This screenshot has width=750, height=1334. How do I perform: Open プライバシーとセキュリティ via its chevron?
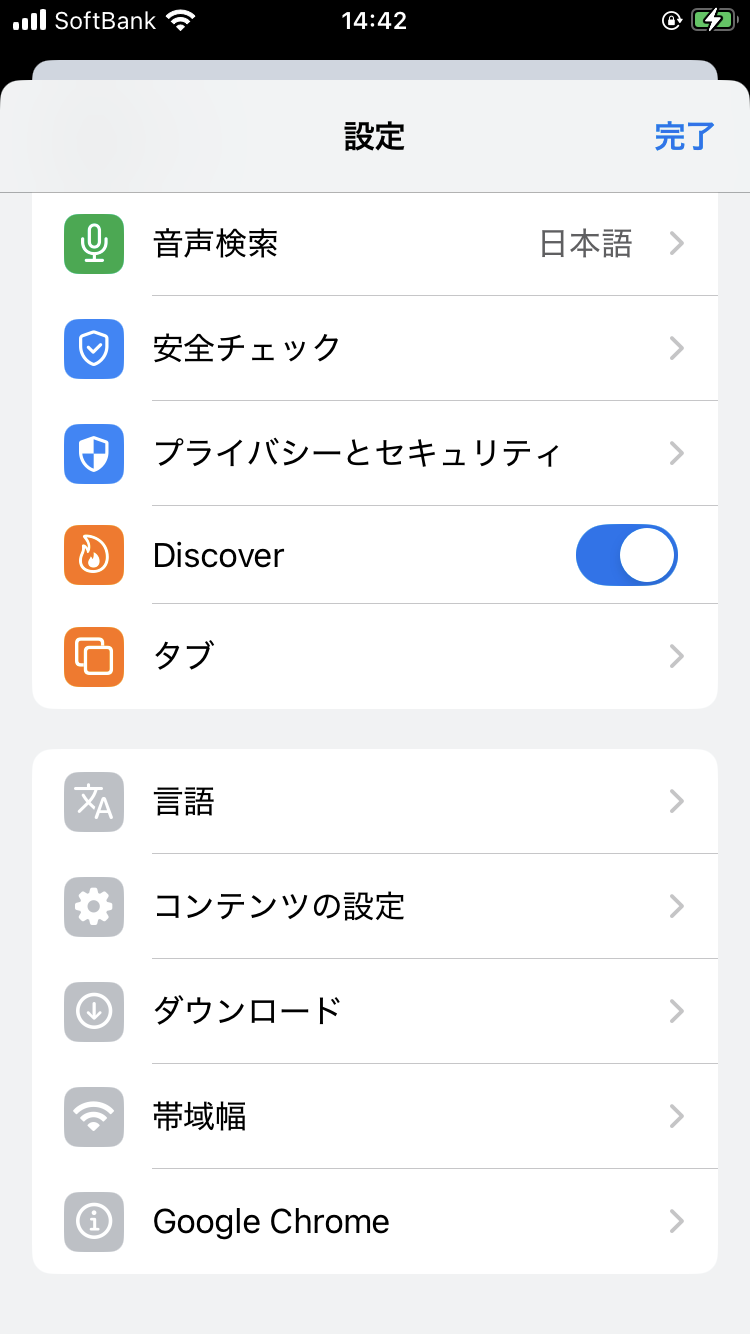[677, 453]
